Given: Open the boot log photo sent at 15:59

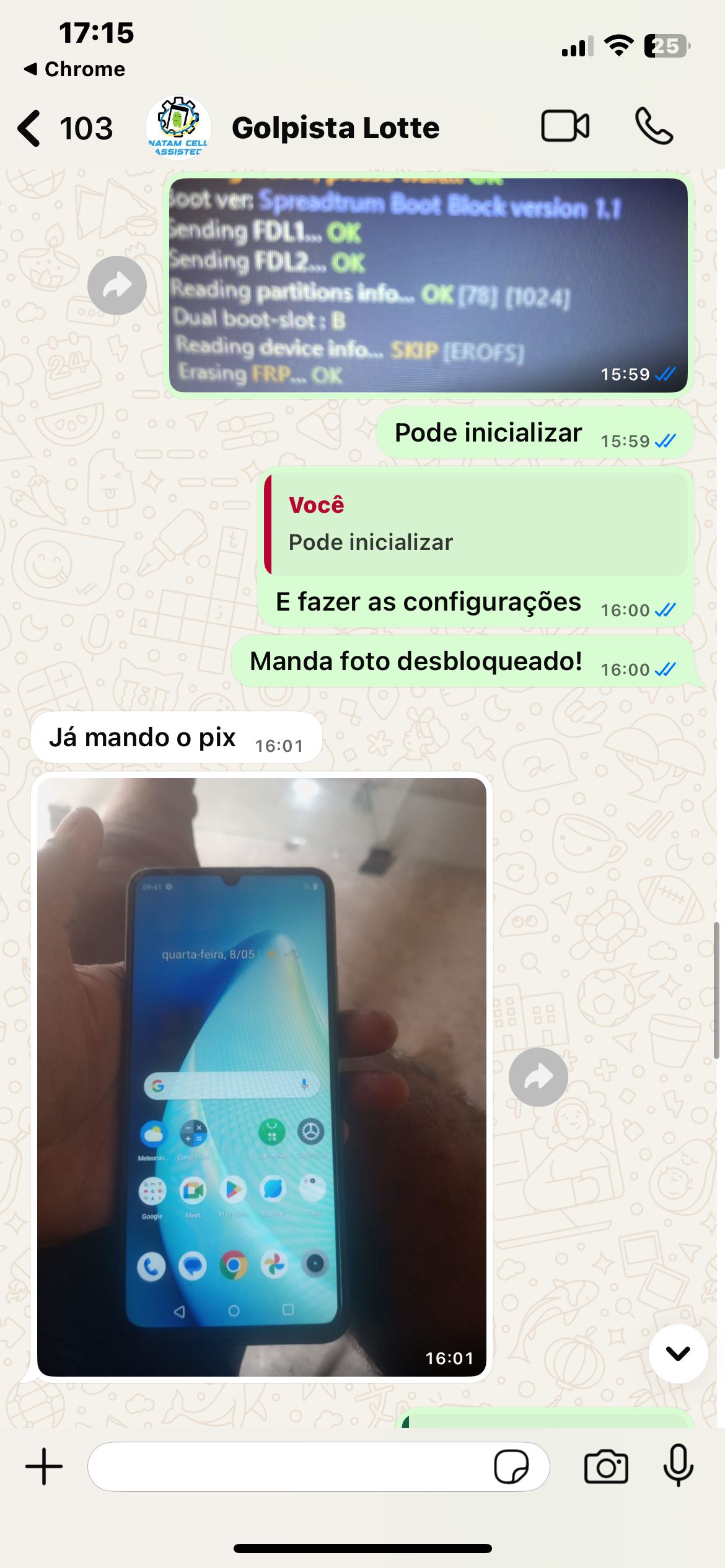Looking at the screenshot, I should click(x=428, y=285).
